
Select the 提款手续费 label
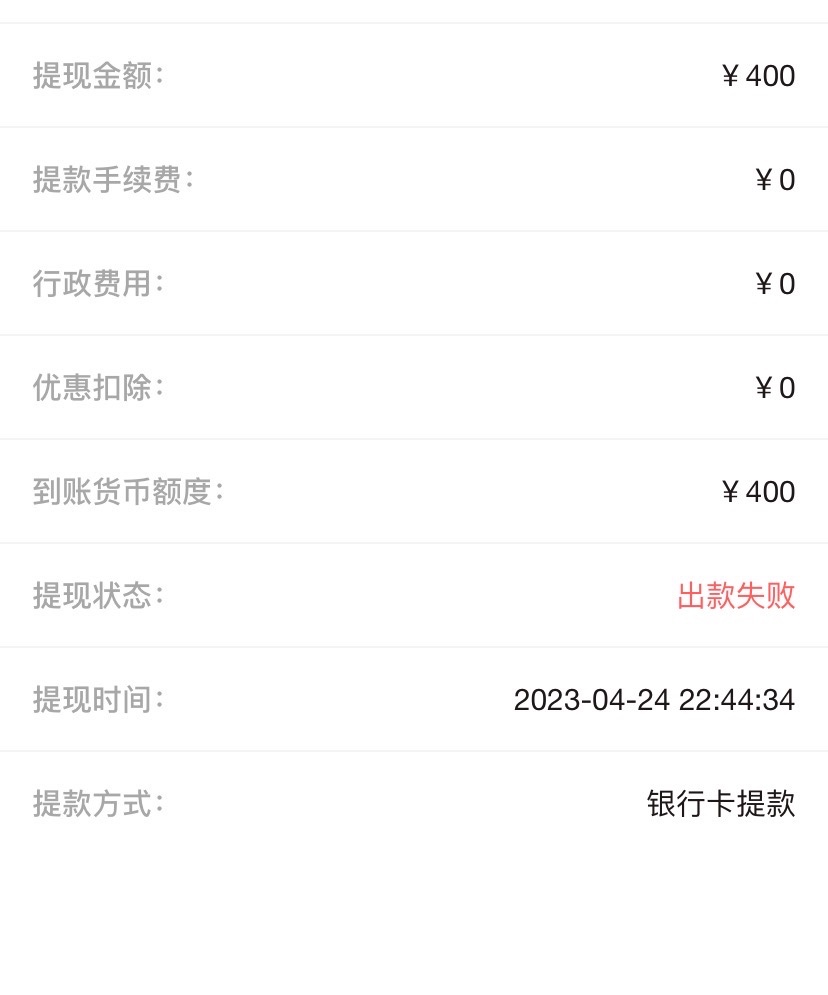[x=110, y=180]
